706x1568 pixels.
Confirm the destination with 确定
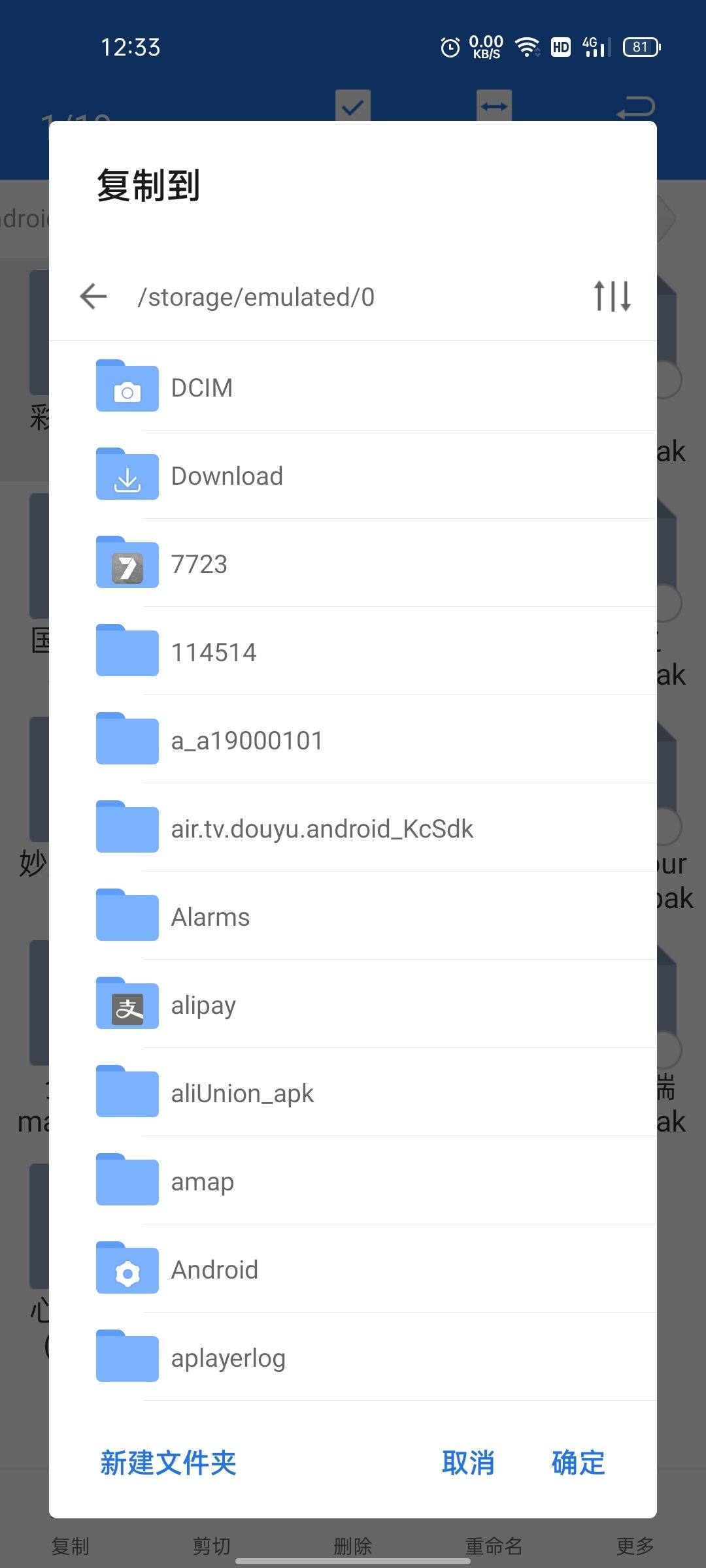pyautogui.click(x=579, y=1463)
